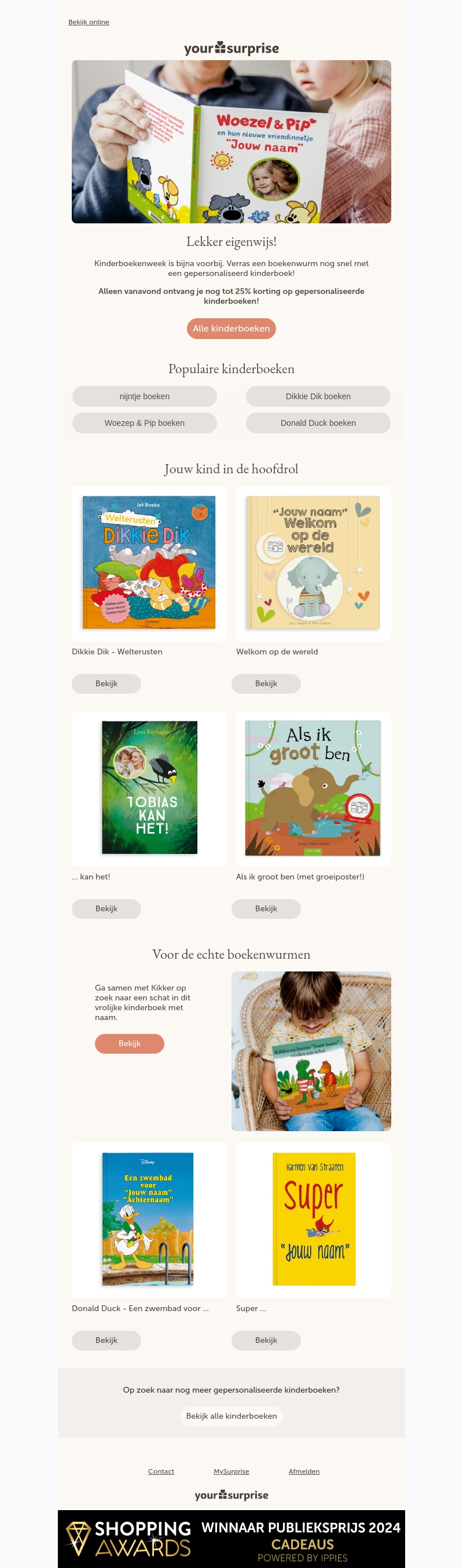Tap Bekijk under Dikkie Dik - Welterusten

point(106,683)
